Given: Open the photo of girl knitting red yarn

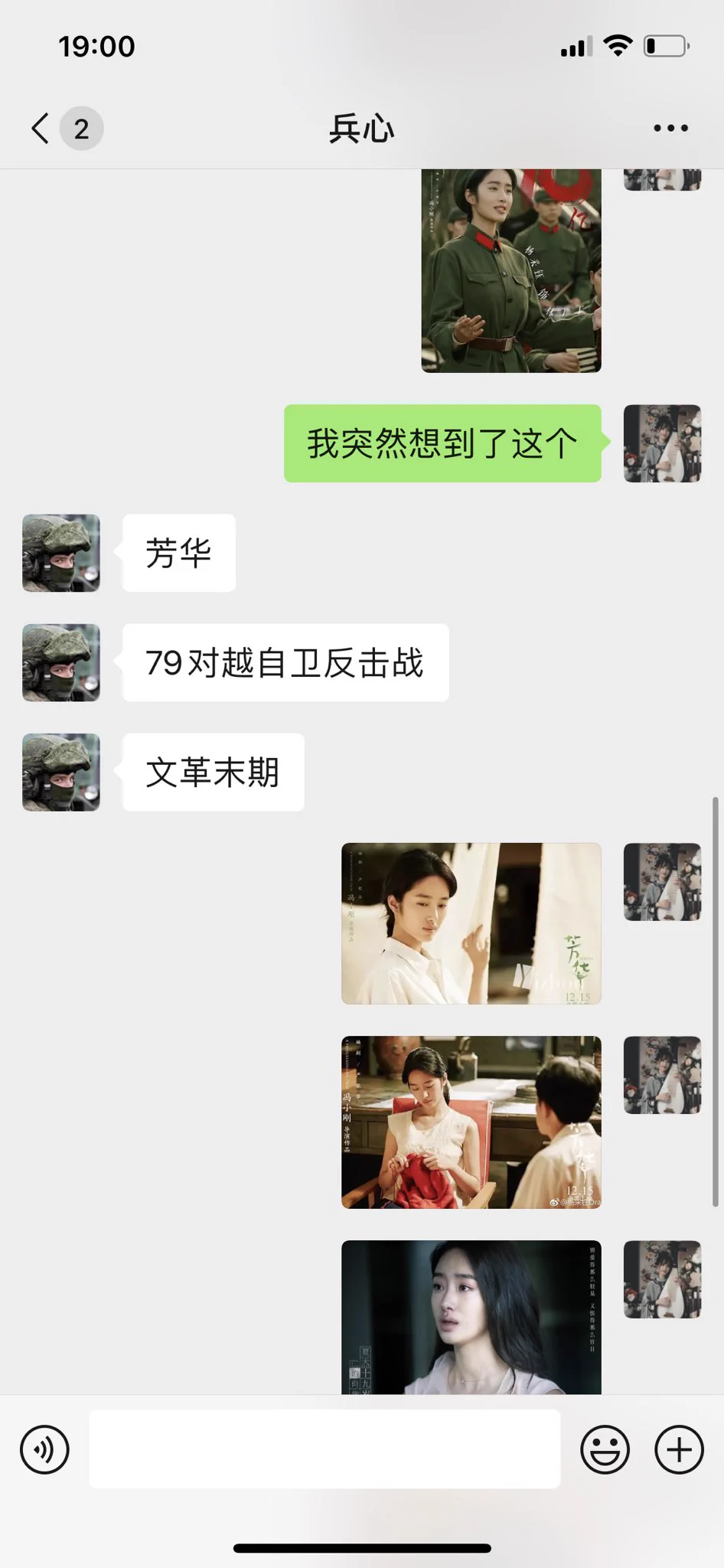Looking at the screenshot, I should point(471,1122).
